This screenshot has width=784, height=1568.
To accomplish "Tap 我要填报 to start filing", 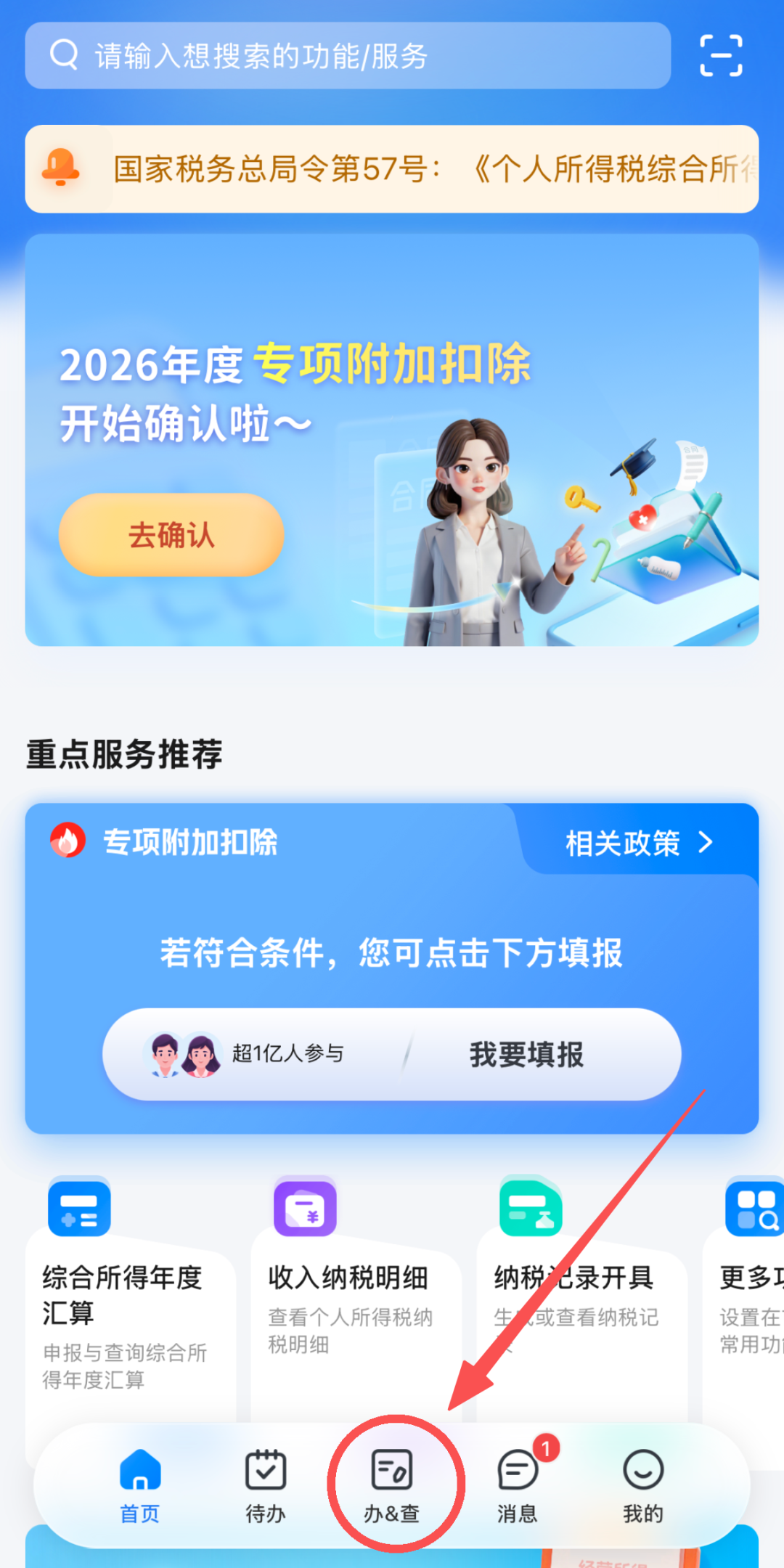I will coord(526,1054).
